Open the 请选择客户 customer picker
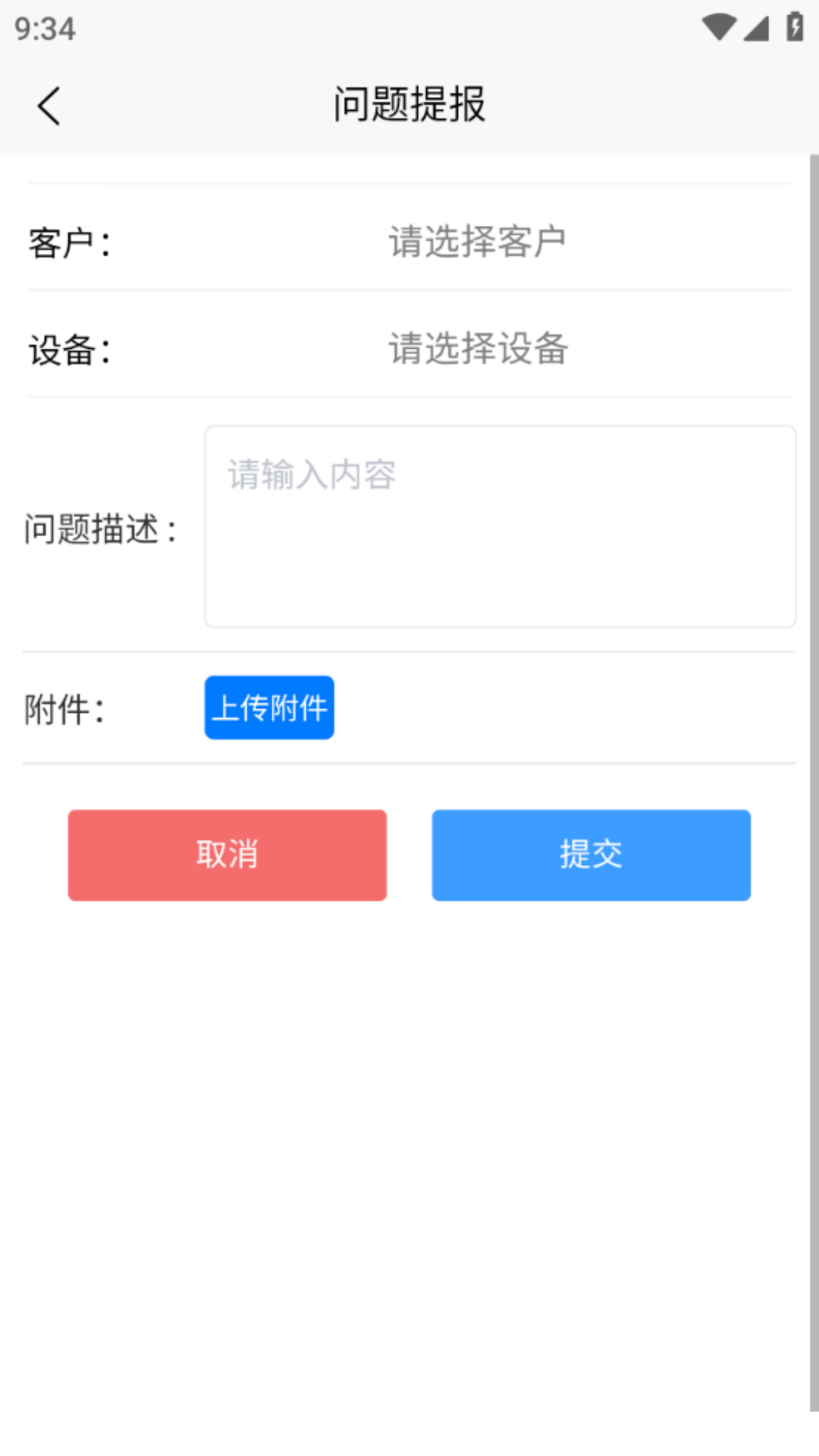 pos(478,242)
